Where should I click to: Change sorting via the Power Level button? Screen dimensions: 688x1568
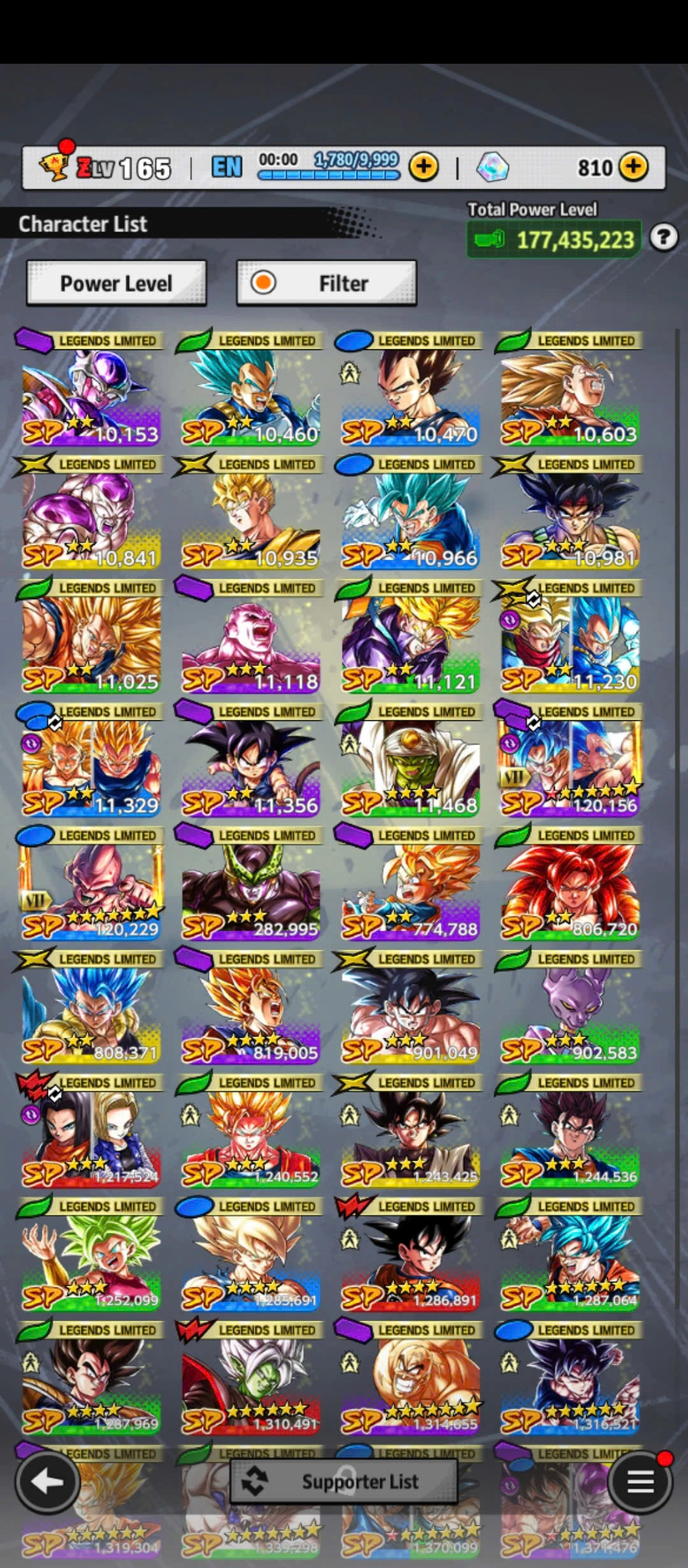coord(117,283)
